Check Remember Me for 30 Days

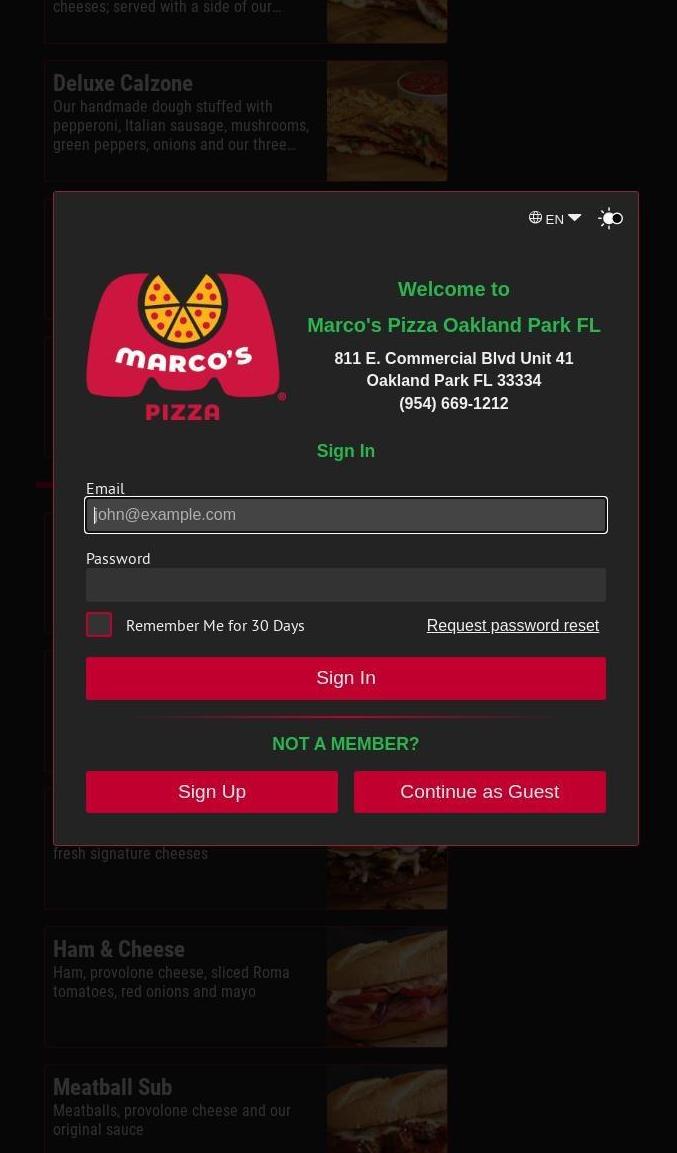pos(99,625)
